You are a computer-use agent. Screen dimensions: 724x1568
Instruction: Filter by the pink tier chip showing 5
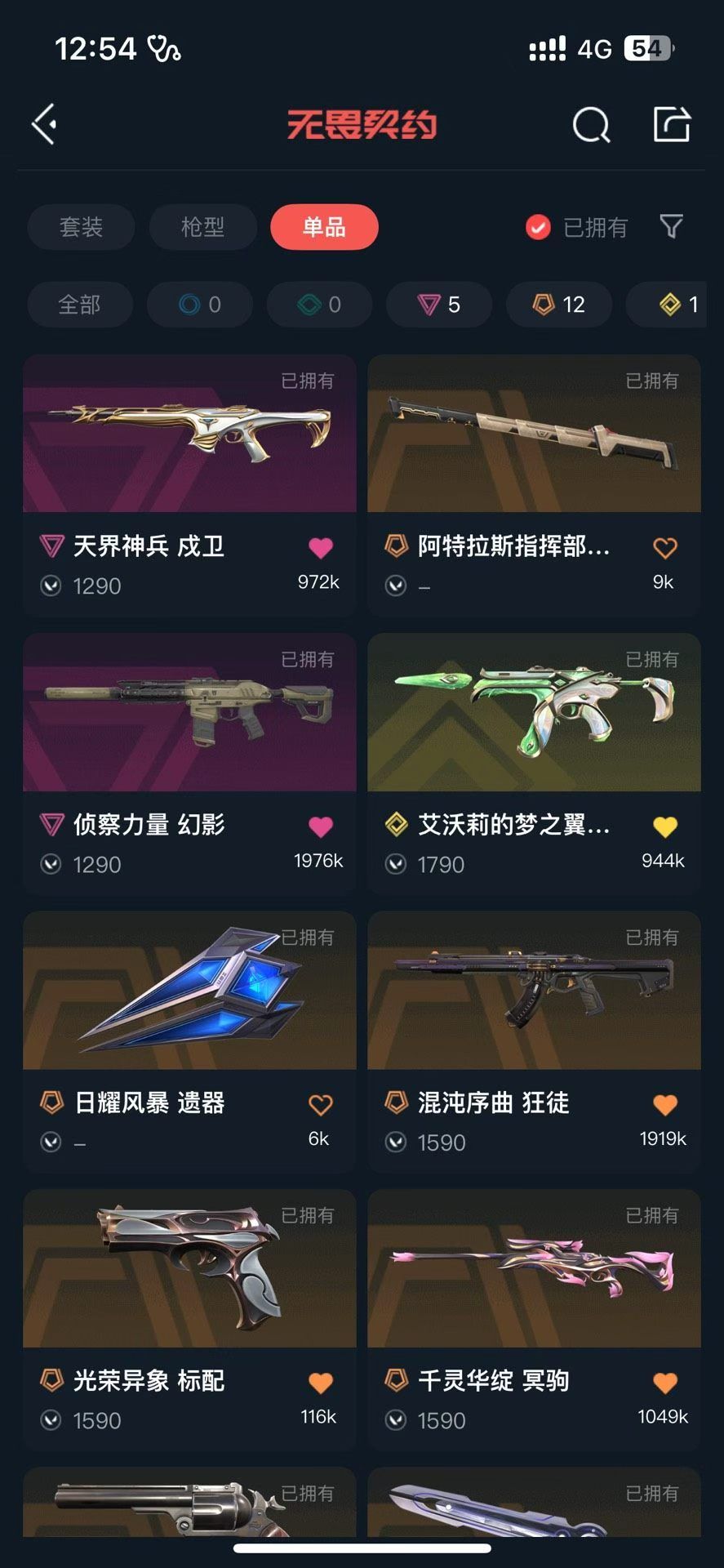(439, 305)
